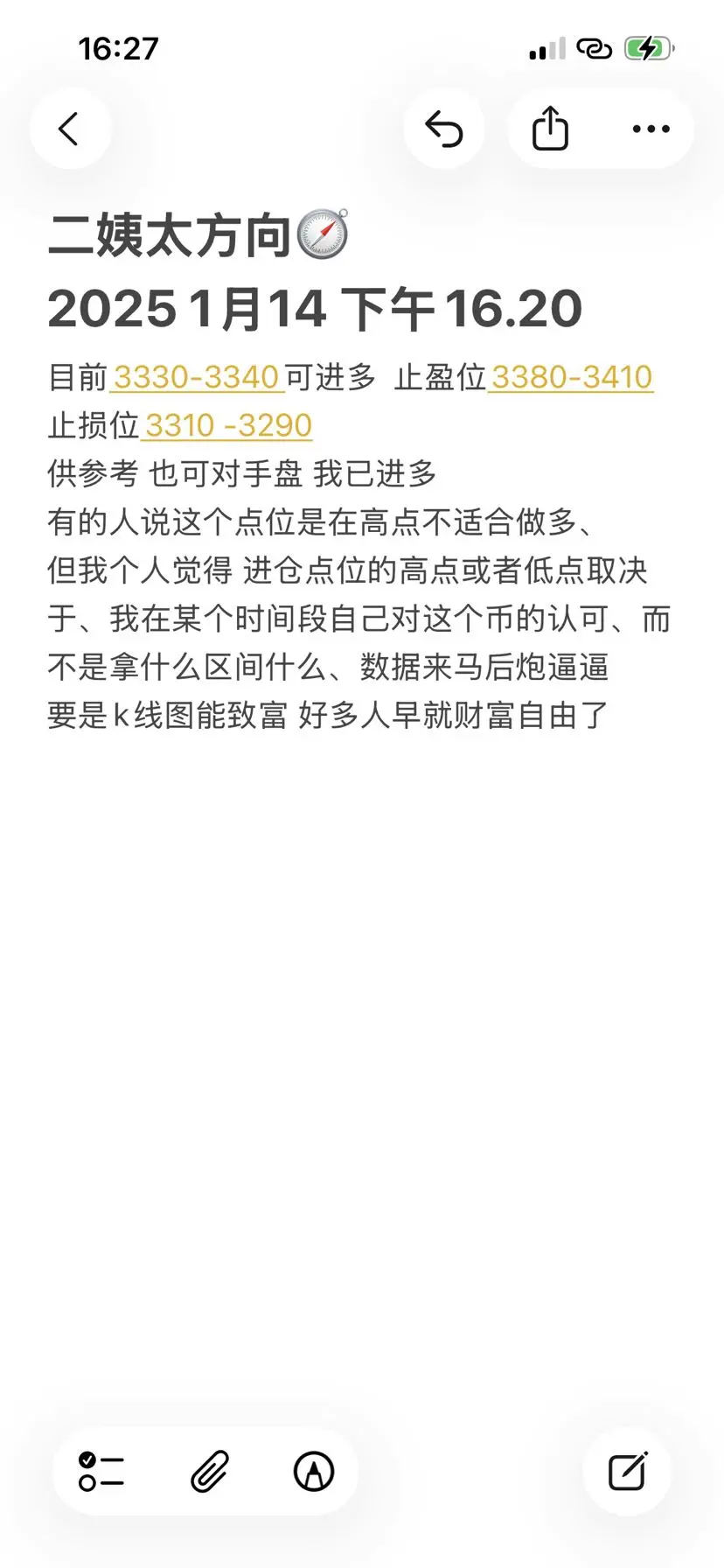Tap the battery charging indicator

coord(648,49)
